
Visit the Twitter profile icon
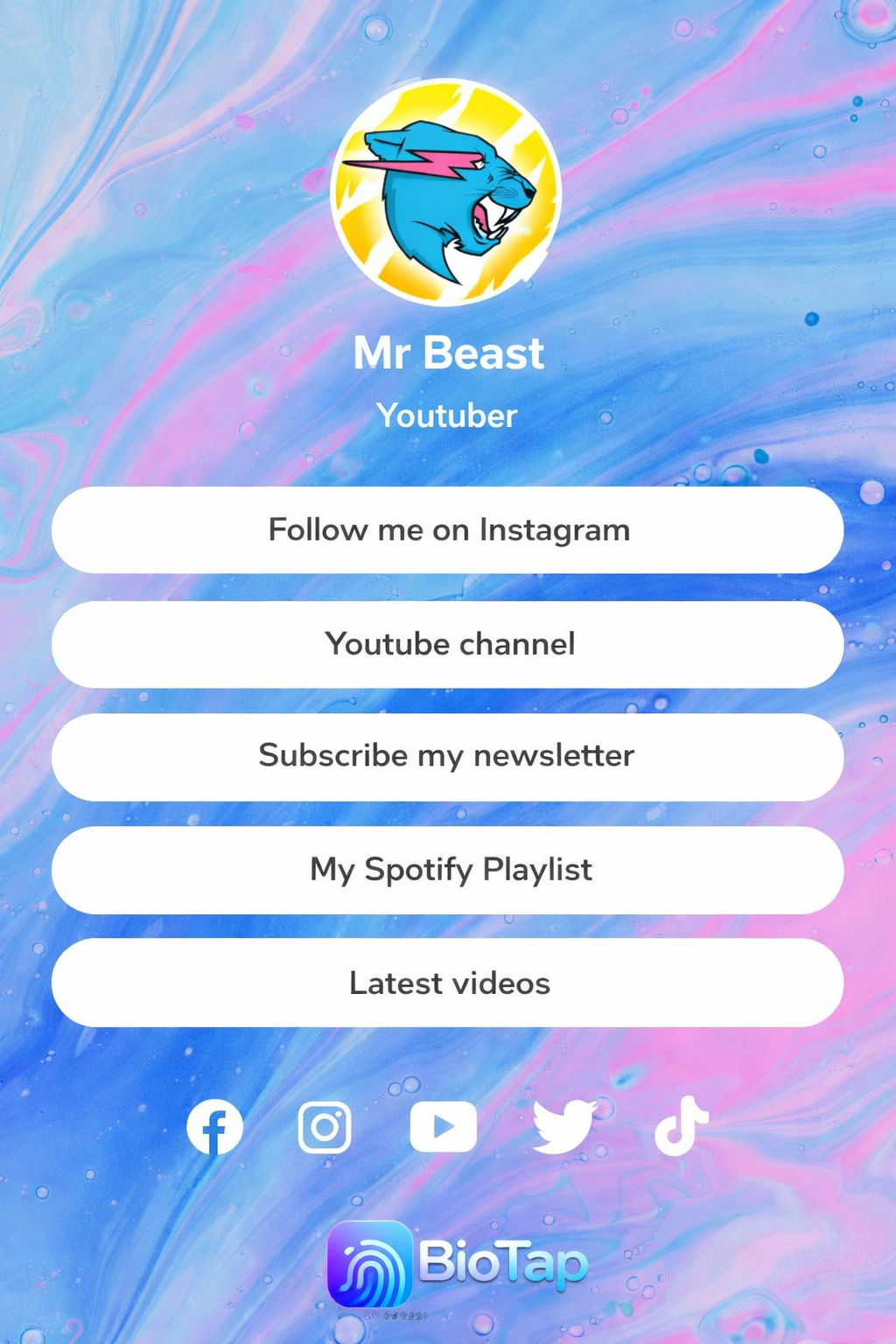coord(563,1127)
